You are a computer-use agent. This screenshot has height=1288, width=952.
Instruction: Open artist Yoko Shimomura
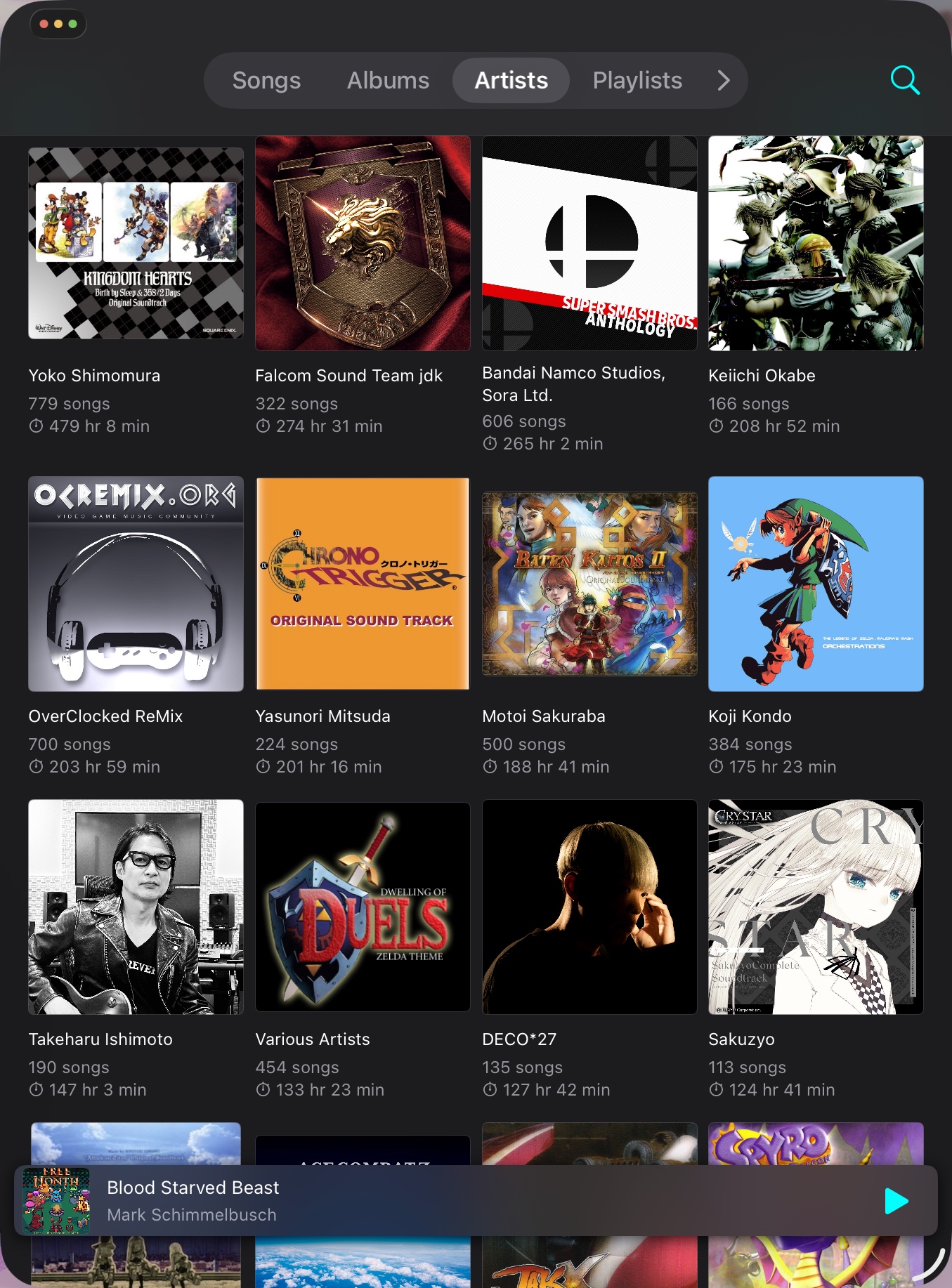pos(136,244)
